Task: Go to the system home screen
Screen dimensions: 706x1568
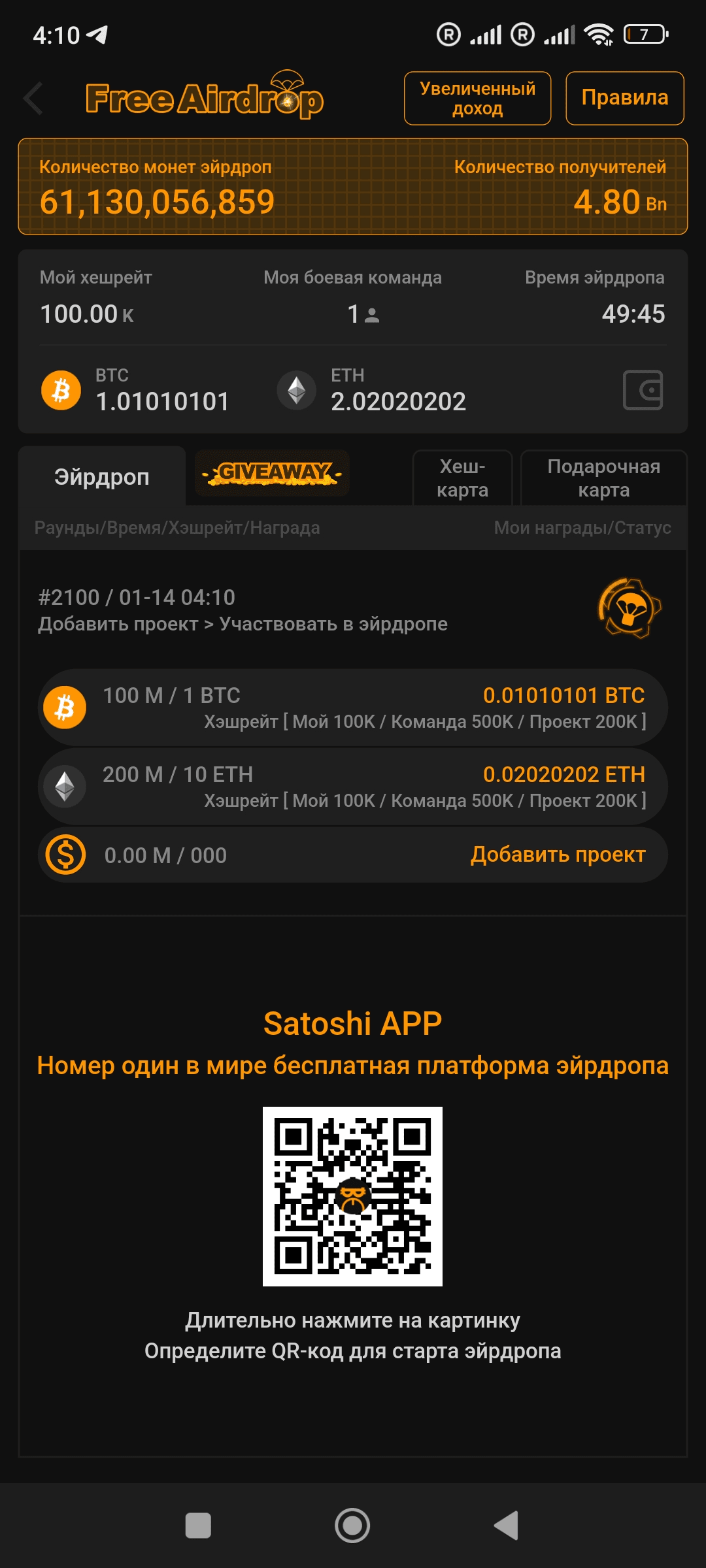Action: [352, 1526]
